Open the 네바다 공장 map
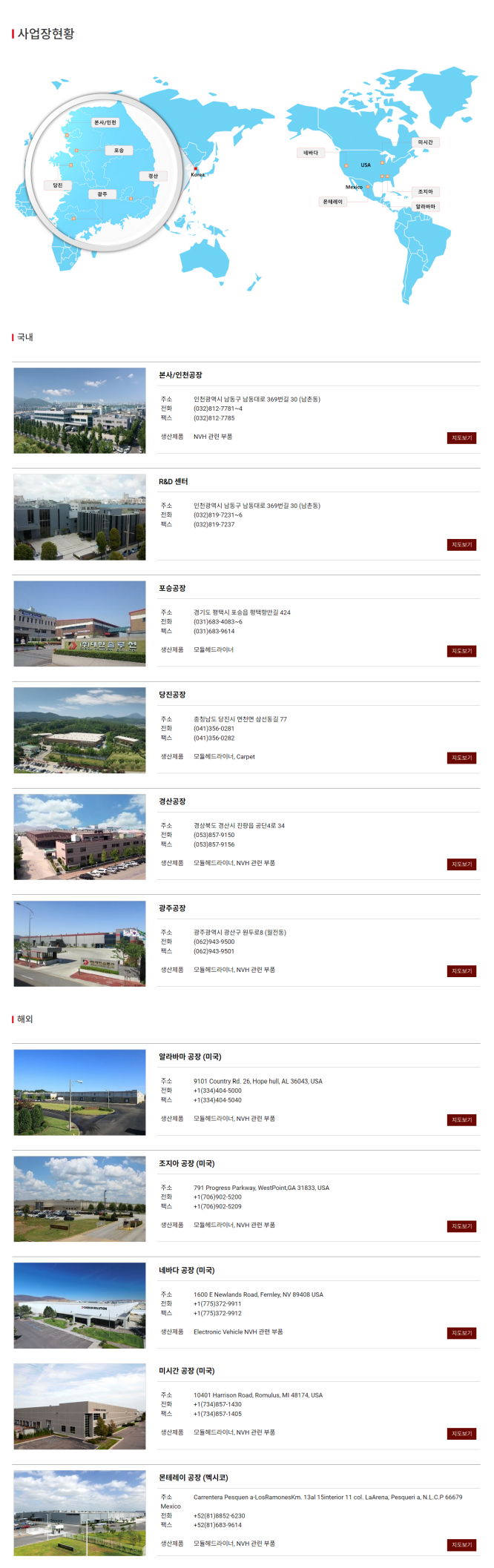The width and height of the screenshot is (494, 1568). 461,1333
